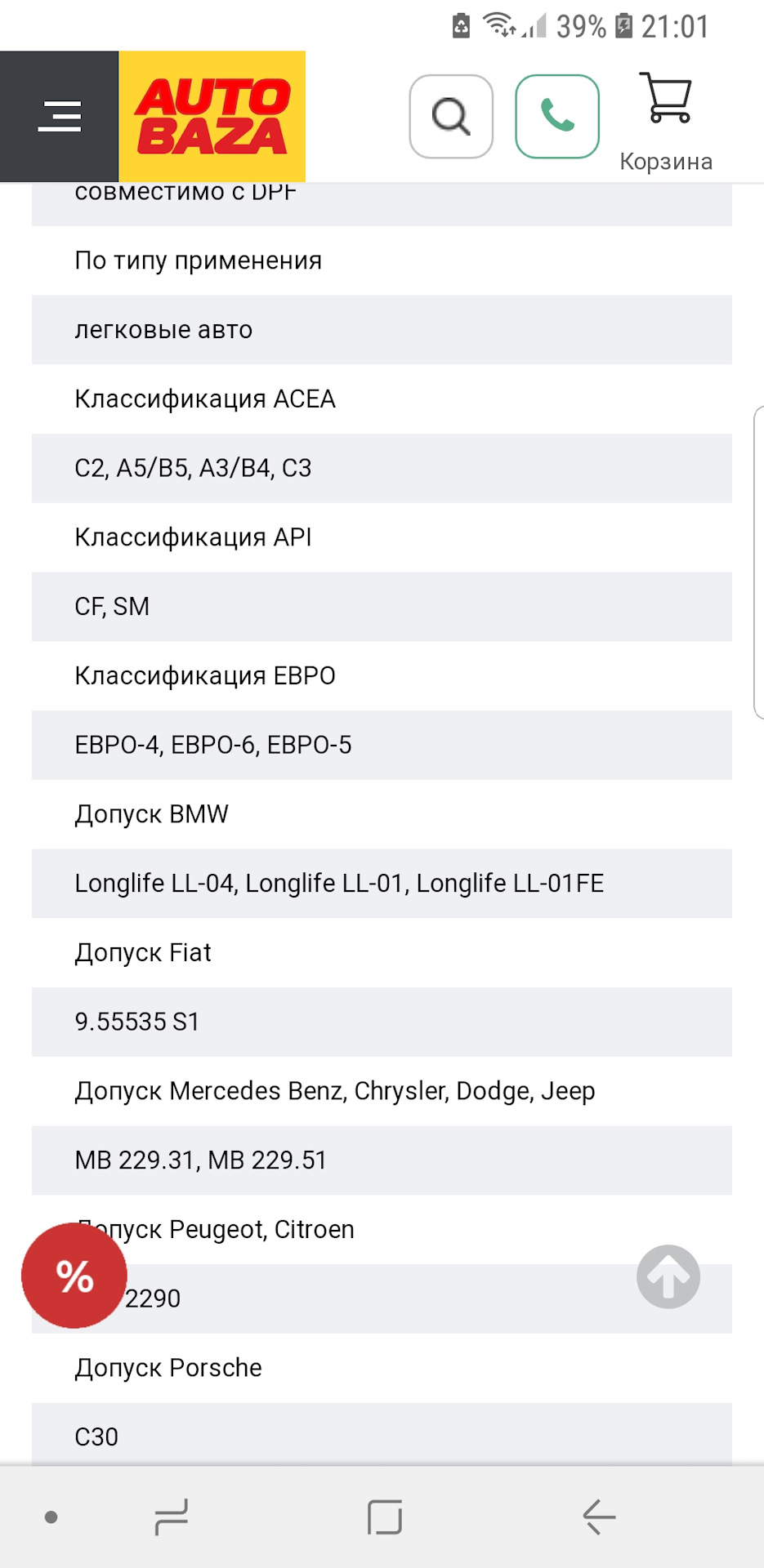Open the recent apps screen

tap(172, 1517)
